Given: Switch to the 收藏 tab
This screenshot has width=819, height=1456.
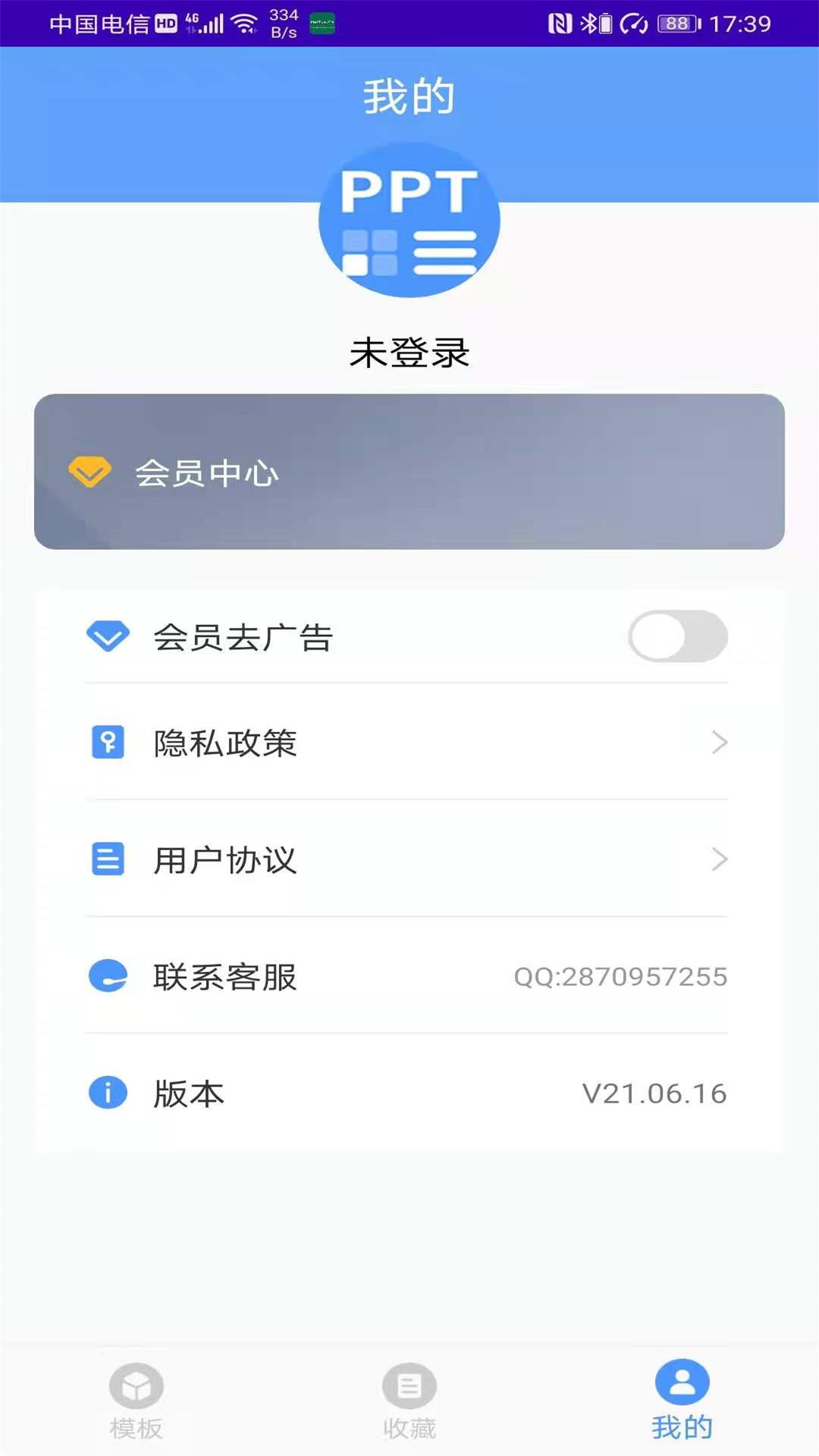Looking at the screenshot, I should pos(409,1399).
